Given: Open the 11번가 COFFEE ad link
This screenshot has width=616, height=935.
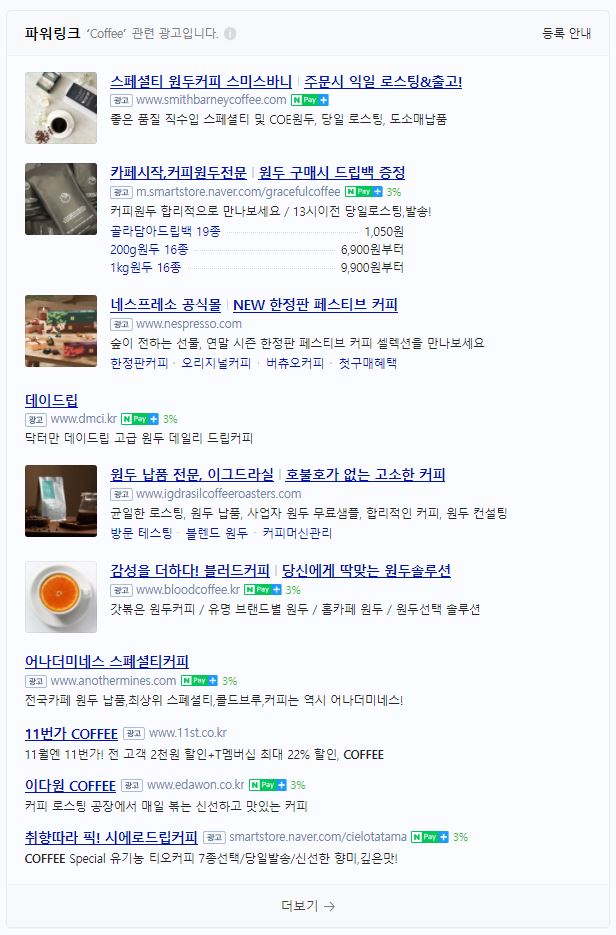Looking at the screenshot, I should pos(71,733).
